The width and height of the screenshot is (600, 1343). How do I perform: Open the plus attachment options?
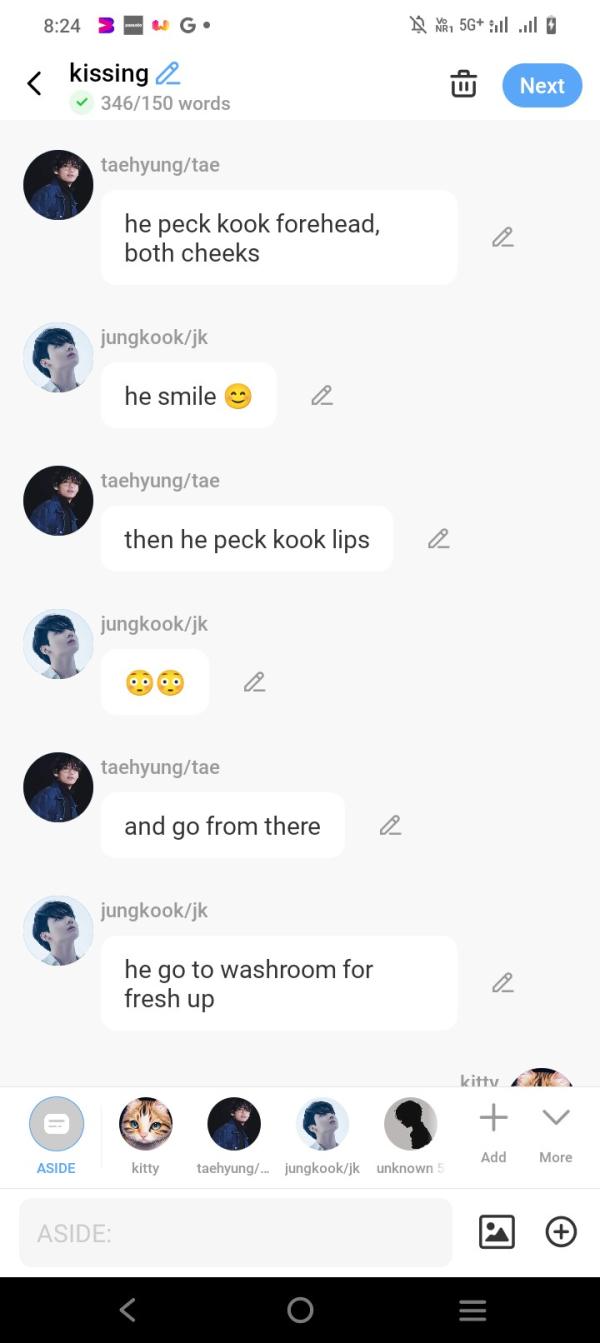tap(561, 1232)
